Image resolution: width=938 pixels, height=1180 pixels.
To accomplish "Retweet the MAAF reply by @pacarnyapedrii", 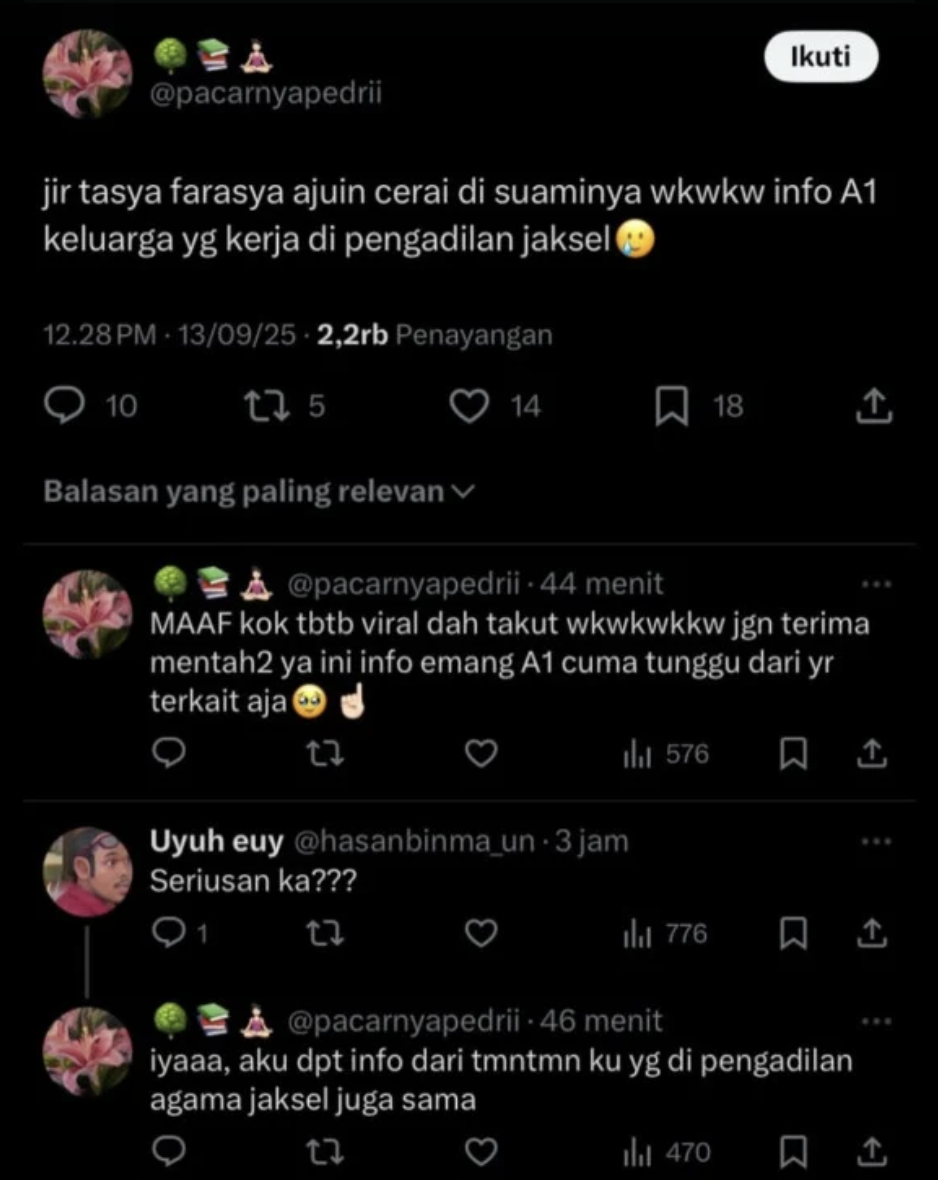I will tap(325, 755).
